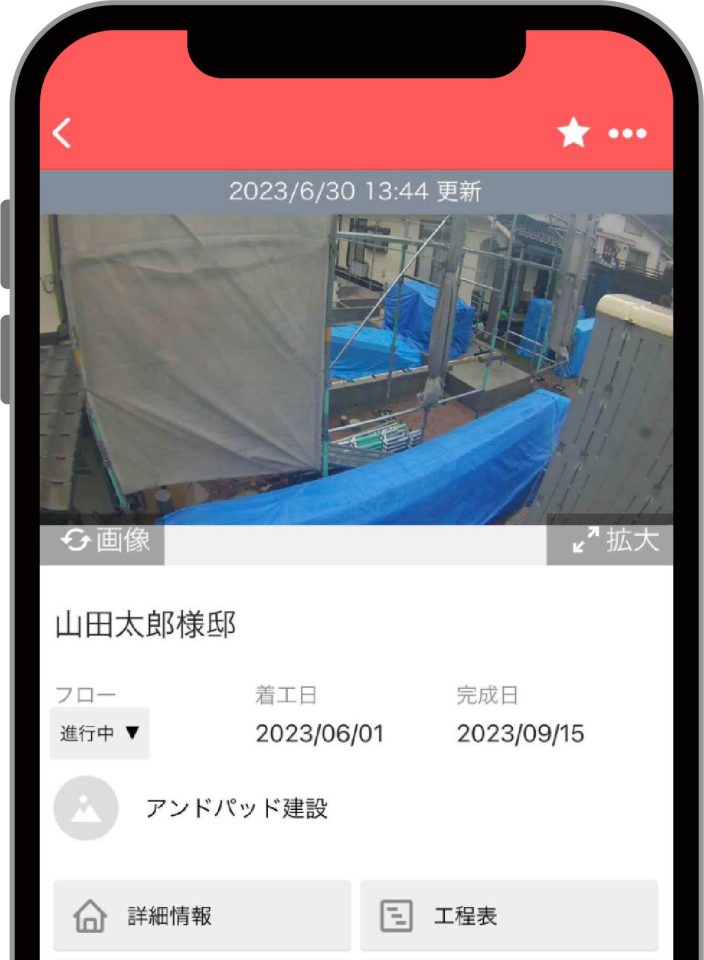Open the 進行中 flow status dropdown

99,733
